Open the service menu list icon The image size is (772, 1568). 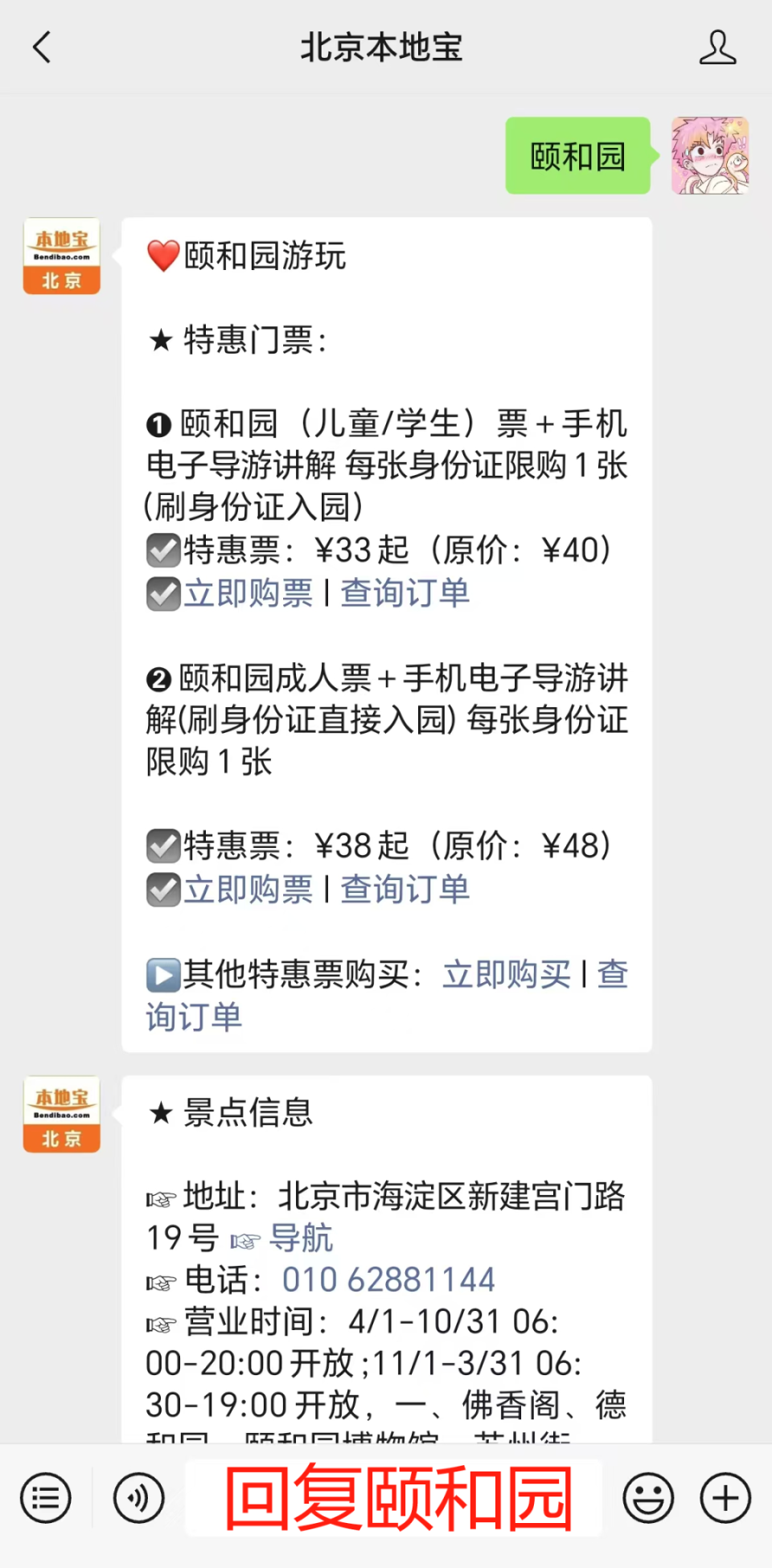coord(46,1497)
